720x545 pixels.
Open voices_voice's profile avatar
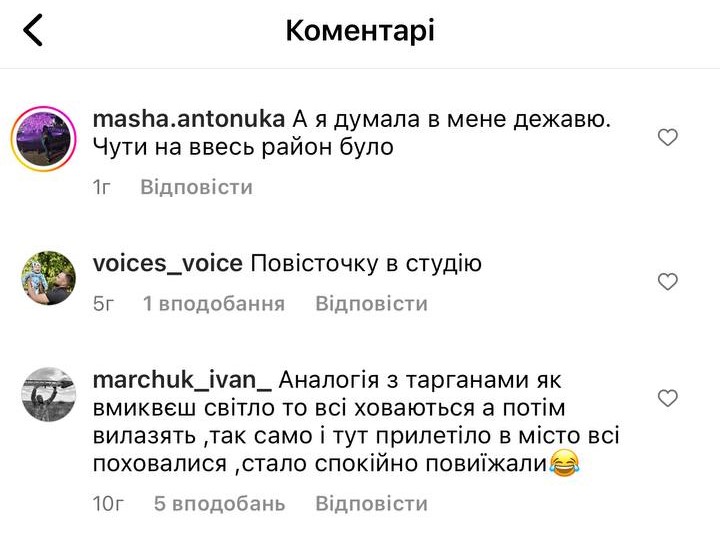coord(48,278)
